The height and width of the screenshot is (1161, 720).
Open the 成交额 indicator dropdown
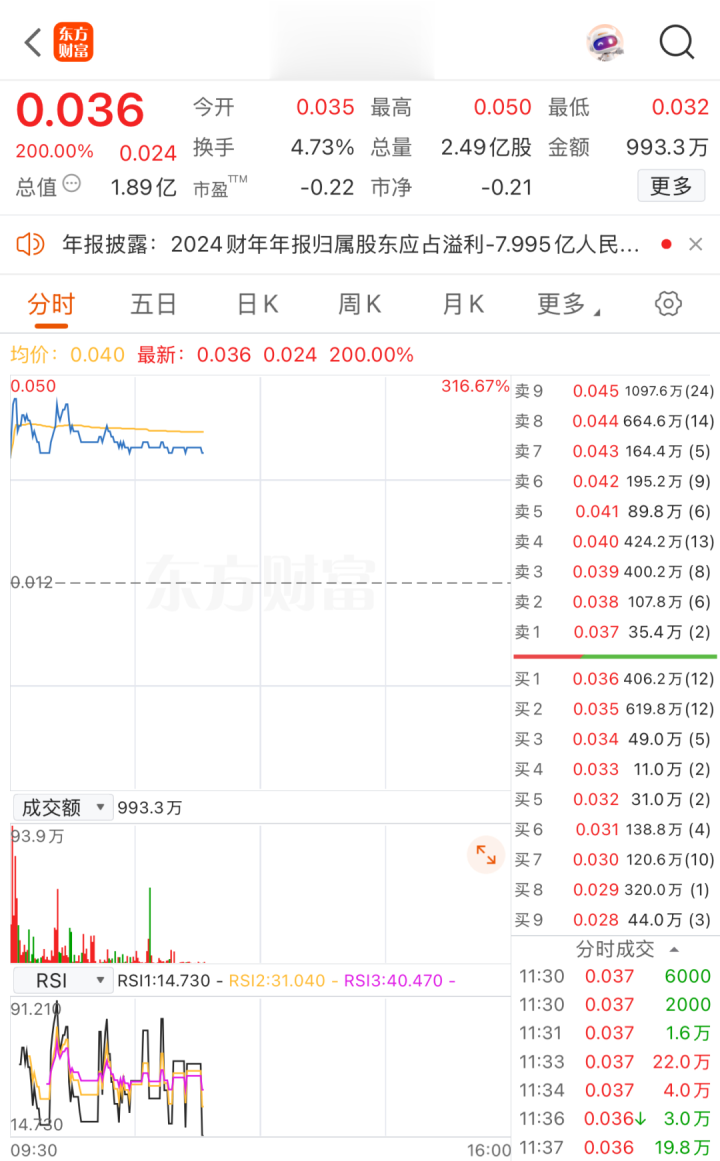tap(63, 807)
